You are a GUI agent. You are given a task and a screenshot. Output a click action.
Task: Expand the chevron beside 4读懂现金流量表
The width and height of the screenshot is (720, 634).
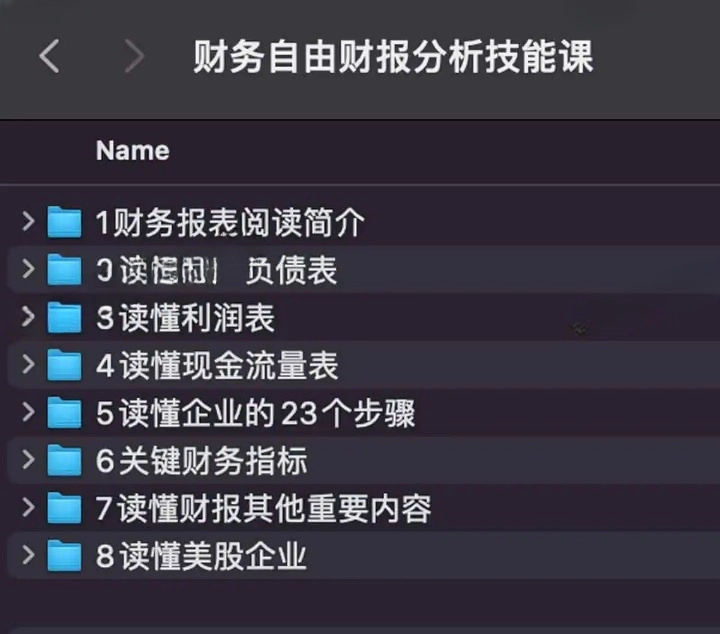[x=27, y=365]
